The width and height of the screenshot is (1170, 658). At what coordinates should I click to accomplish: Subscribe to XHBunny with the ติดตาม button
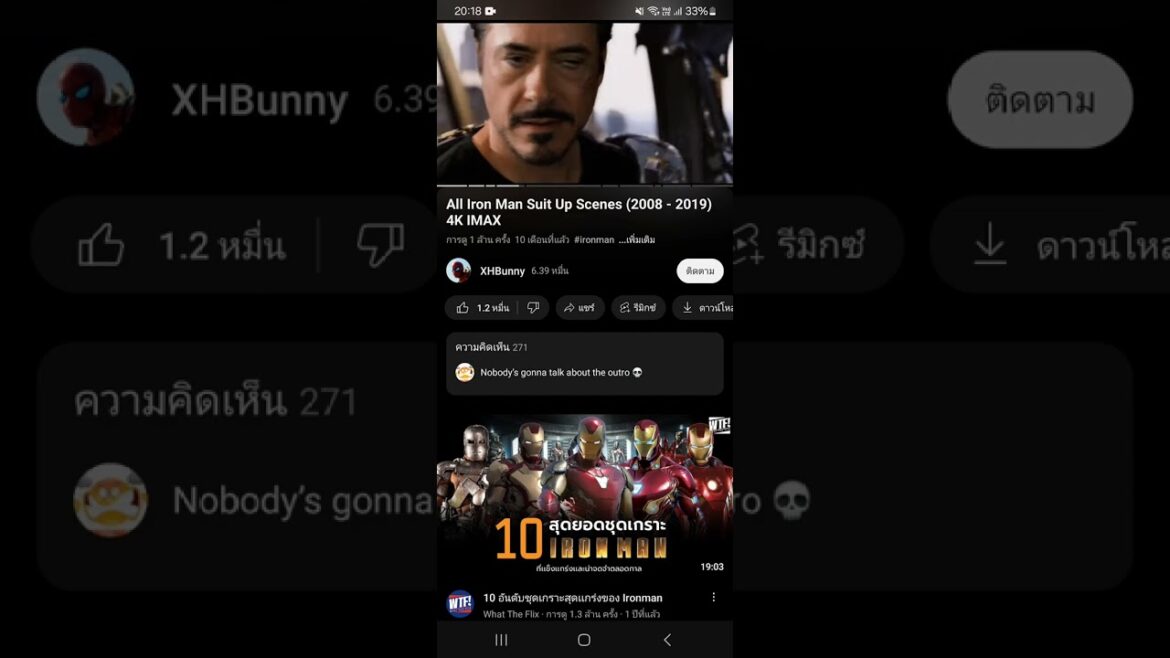(x=699, y=271)
